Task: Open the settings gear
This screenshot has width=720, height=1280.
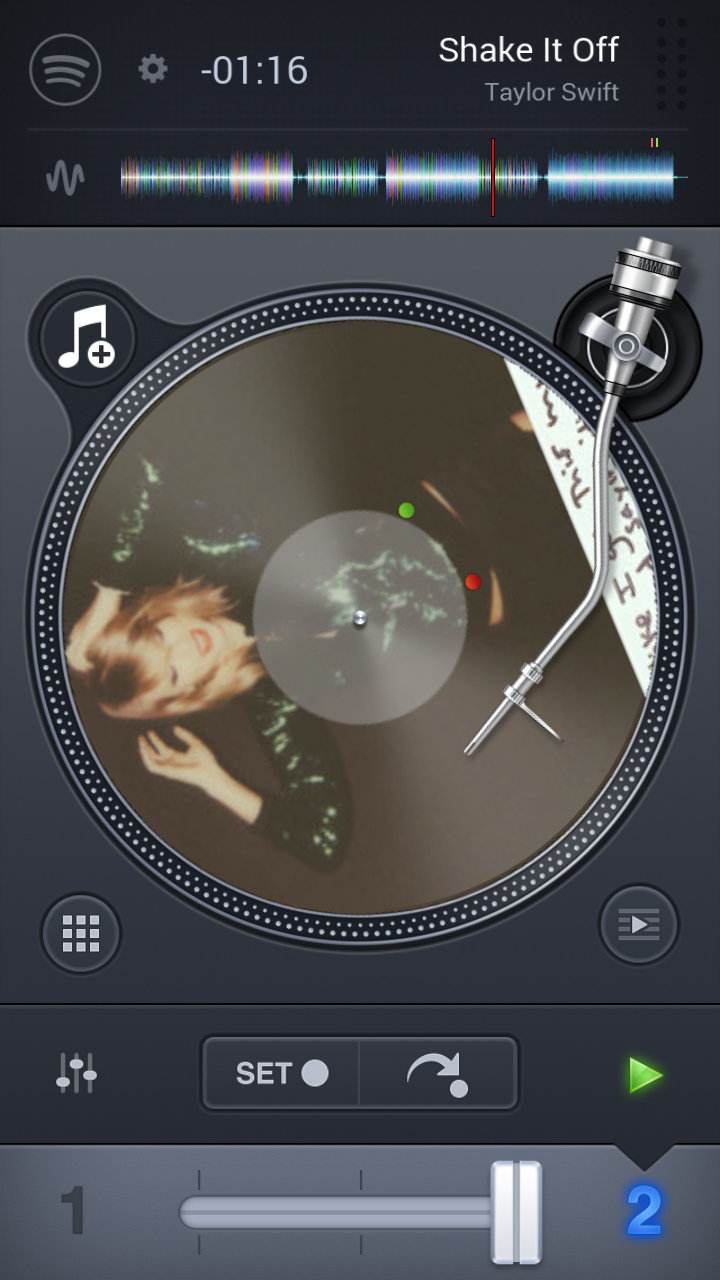Action: [x=152, y=70]
